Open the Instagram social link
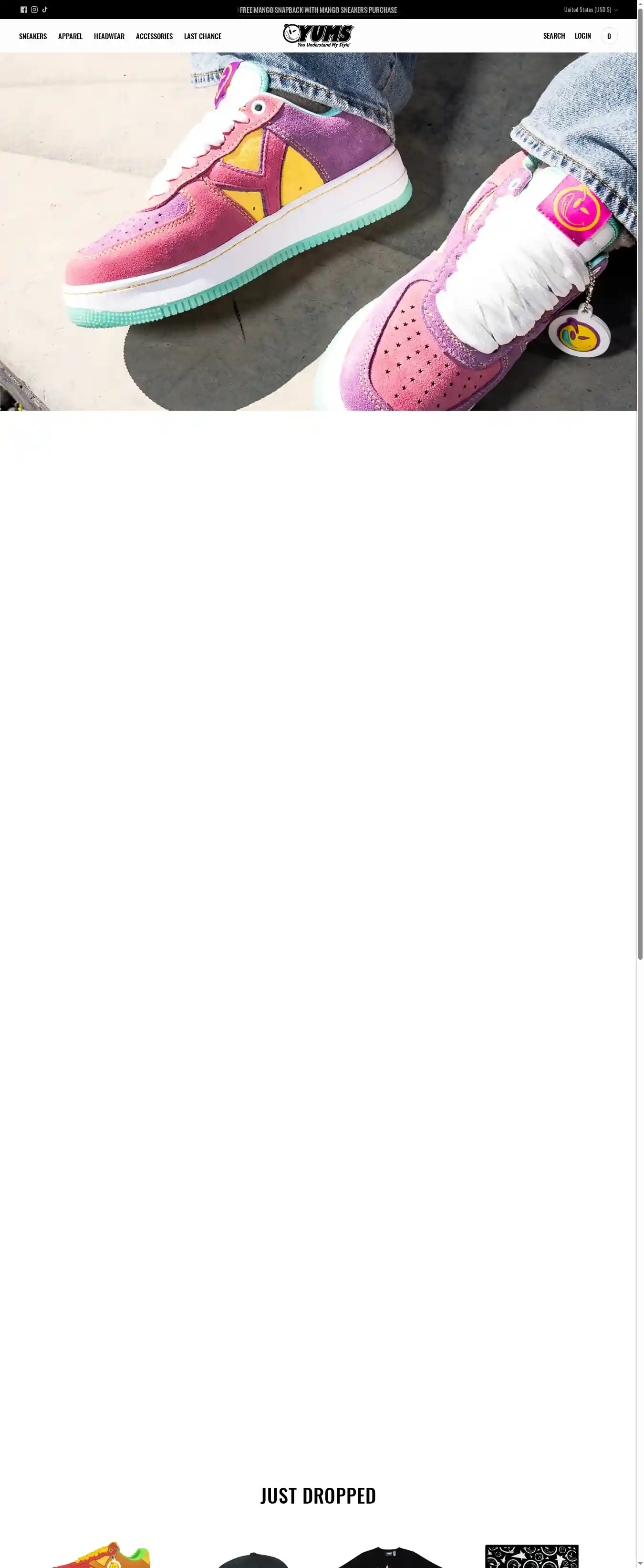The image size is (644, 1568). coord(34,10)
